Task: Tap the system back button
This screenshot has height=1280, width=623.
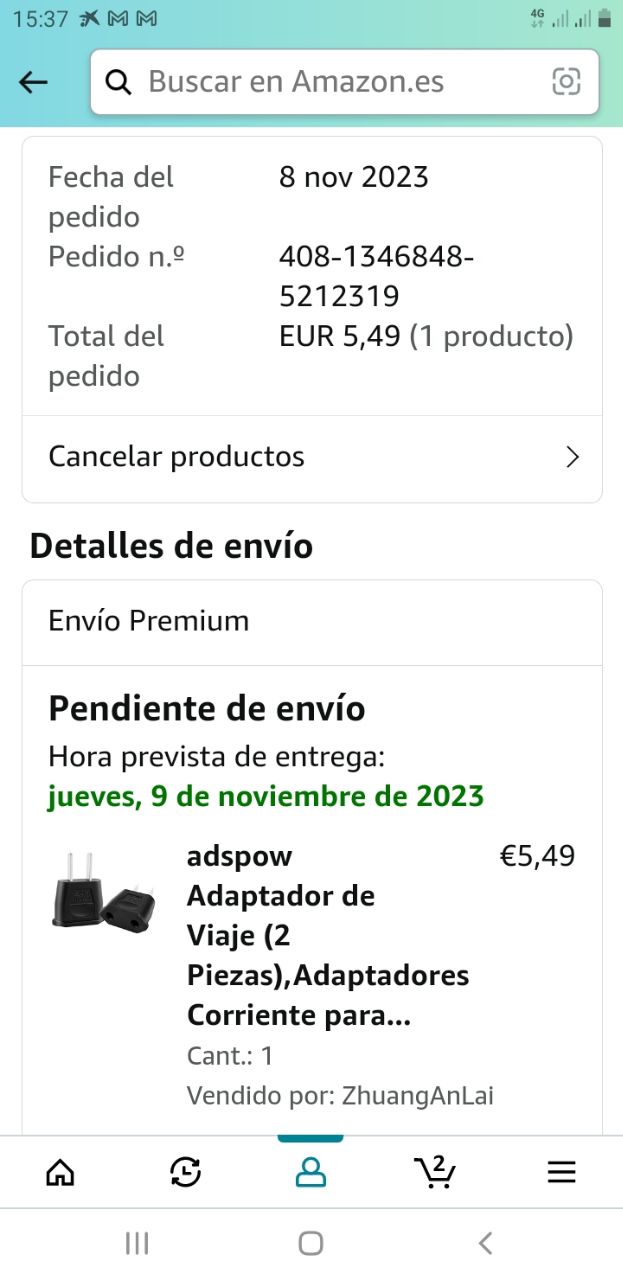Action: click(x=486, y=1243)
